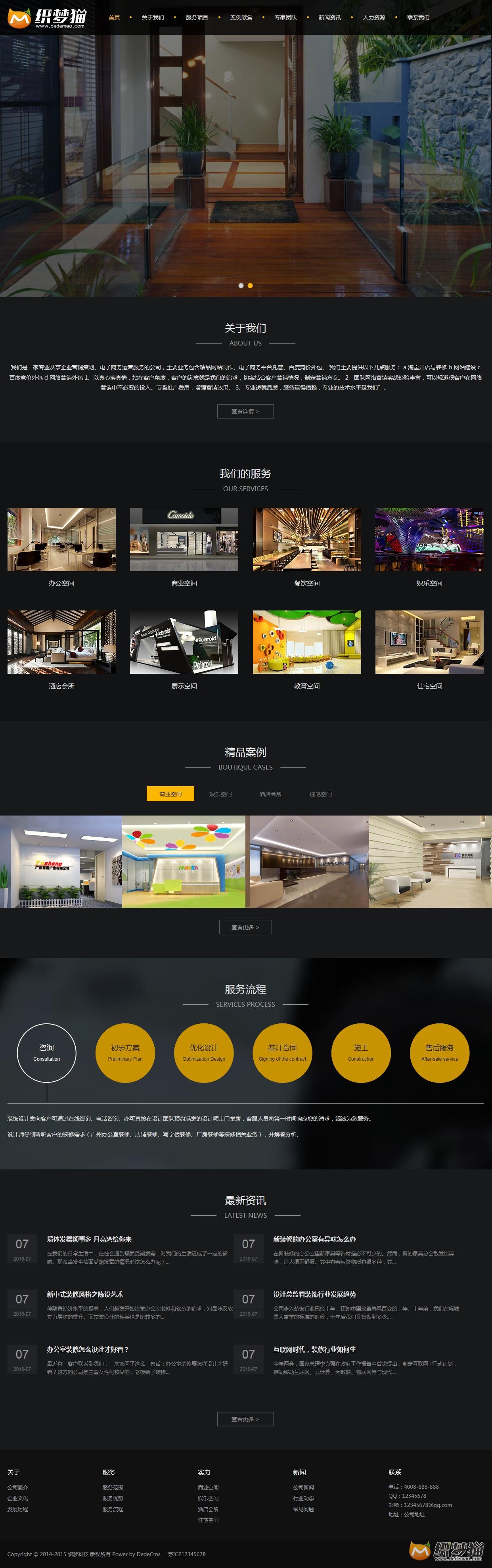Viewport: 492px width, 1568px height.
Task: Tap 查看详情 under About Us
Action: [x=245, y=411]
